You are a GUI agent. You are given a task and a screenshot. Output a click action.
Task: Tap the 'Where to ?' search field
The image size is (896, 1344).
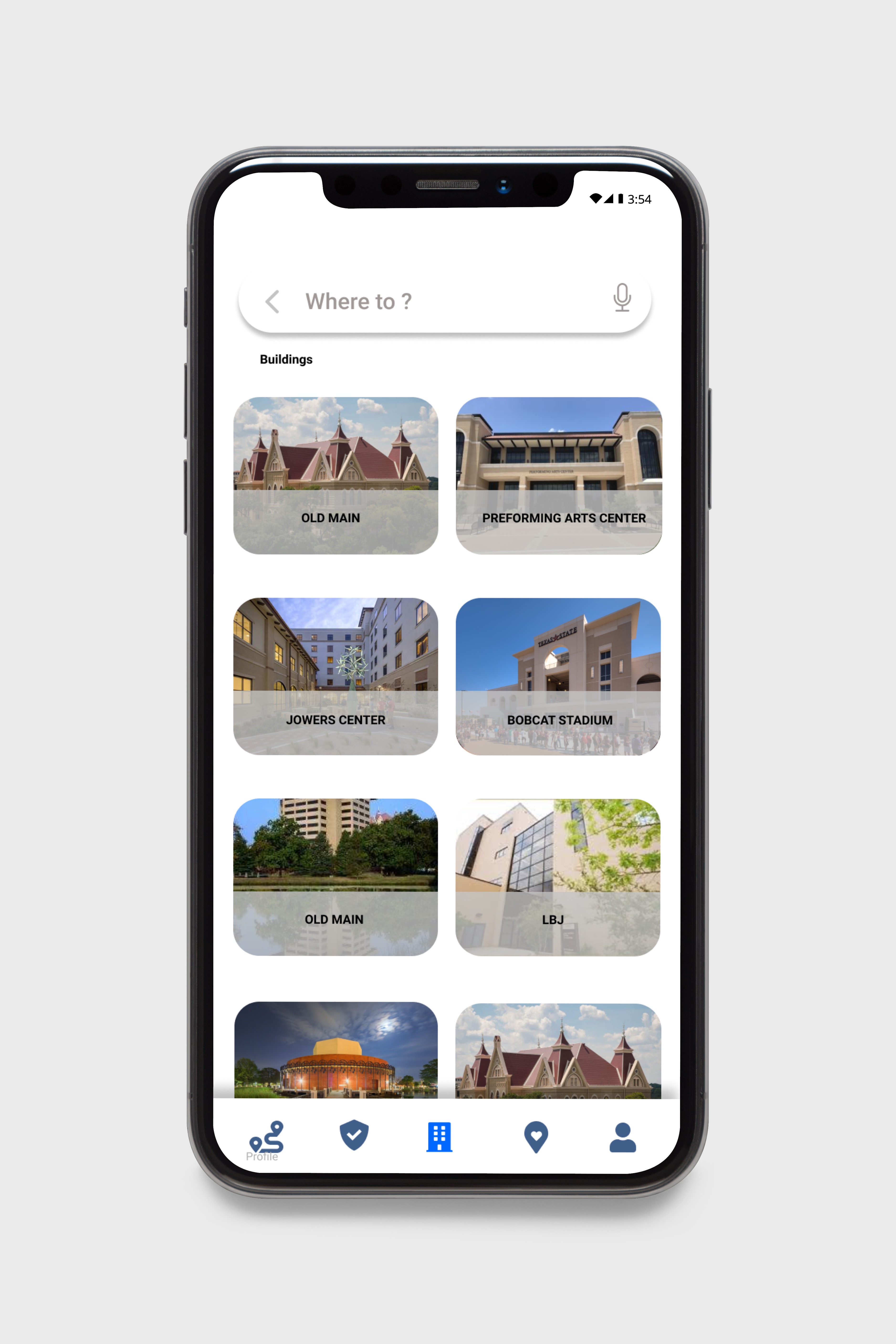pyautogui.click(x=446, y=301)
